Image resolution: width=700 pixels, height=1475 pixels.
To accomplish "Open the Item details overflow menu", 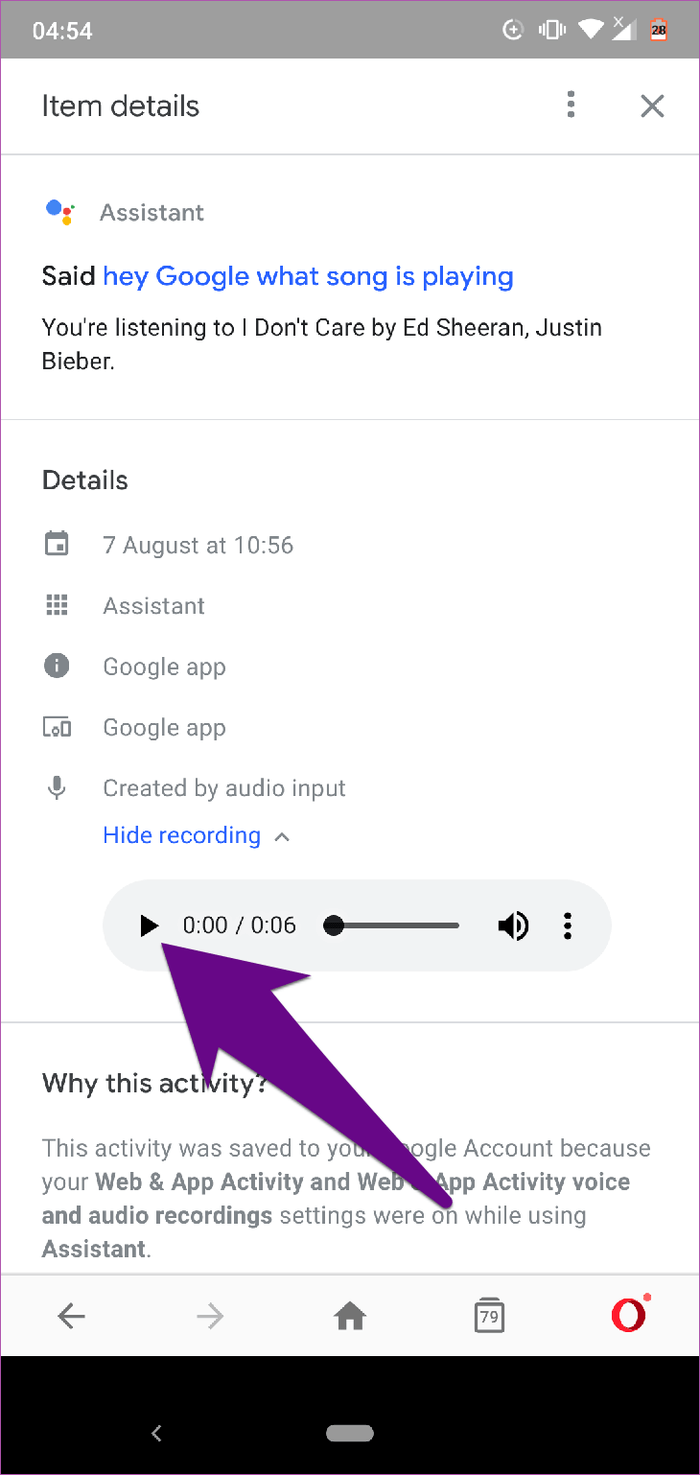I will (571, 105).
